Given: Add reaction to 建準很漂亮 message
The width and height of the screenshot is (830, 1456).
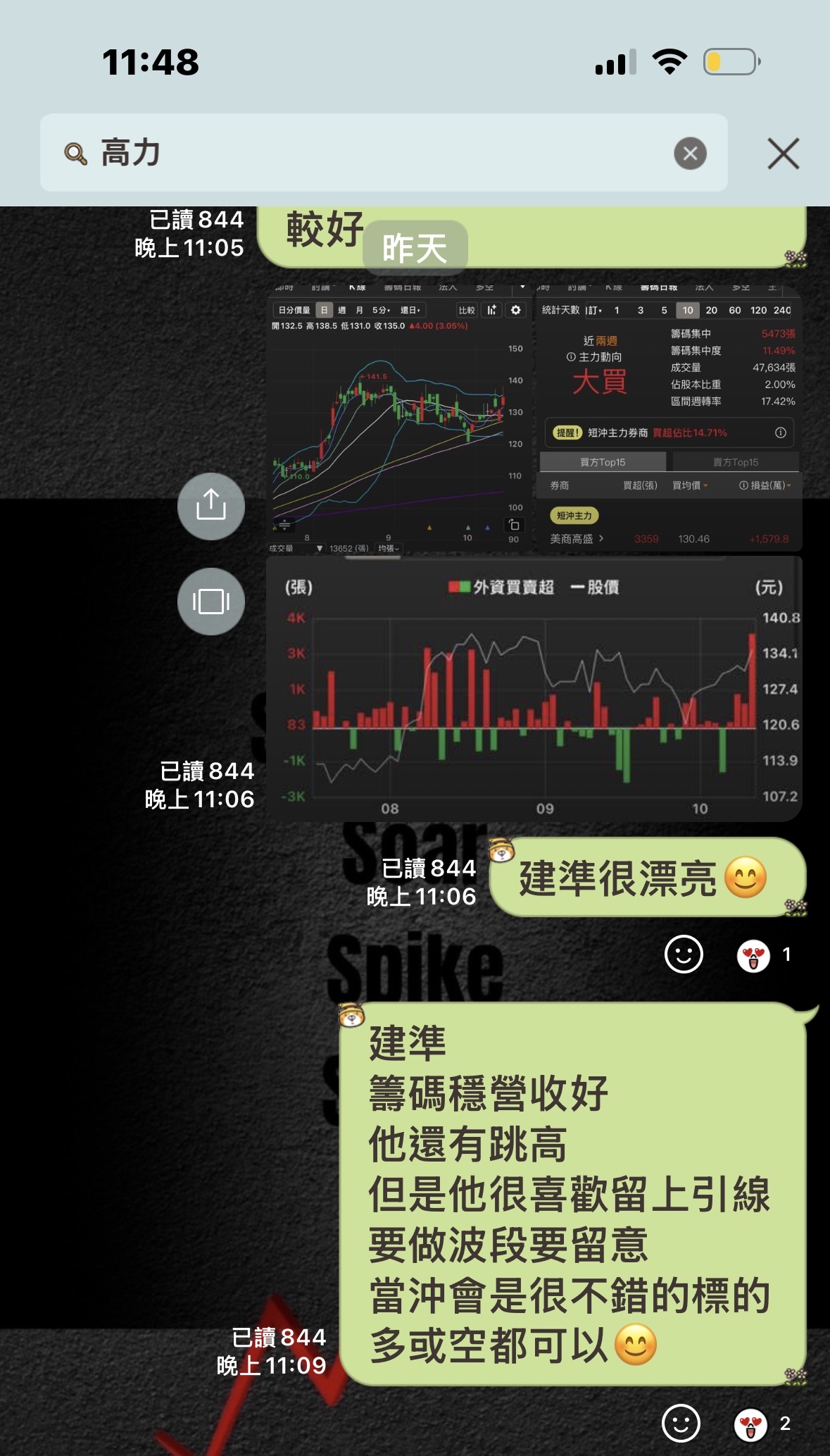Looking at the screenshot, I should [684, 954].
